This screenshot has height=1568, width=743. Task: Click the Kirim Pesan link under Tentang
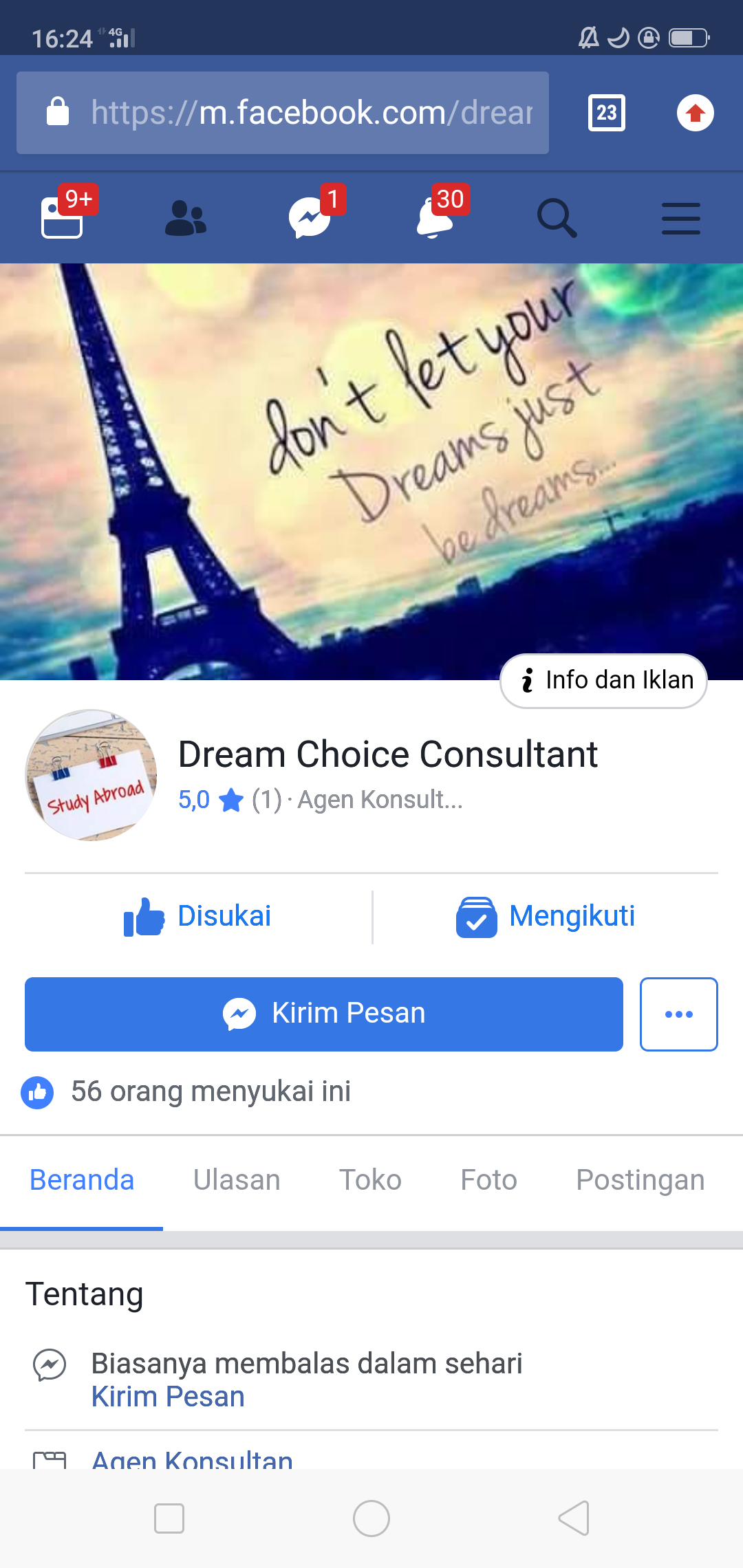click(x=169, y=1396)
